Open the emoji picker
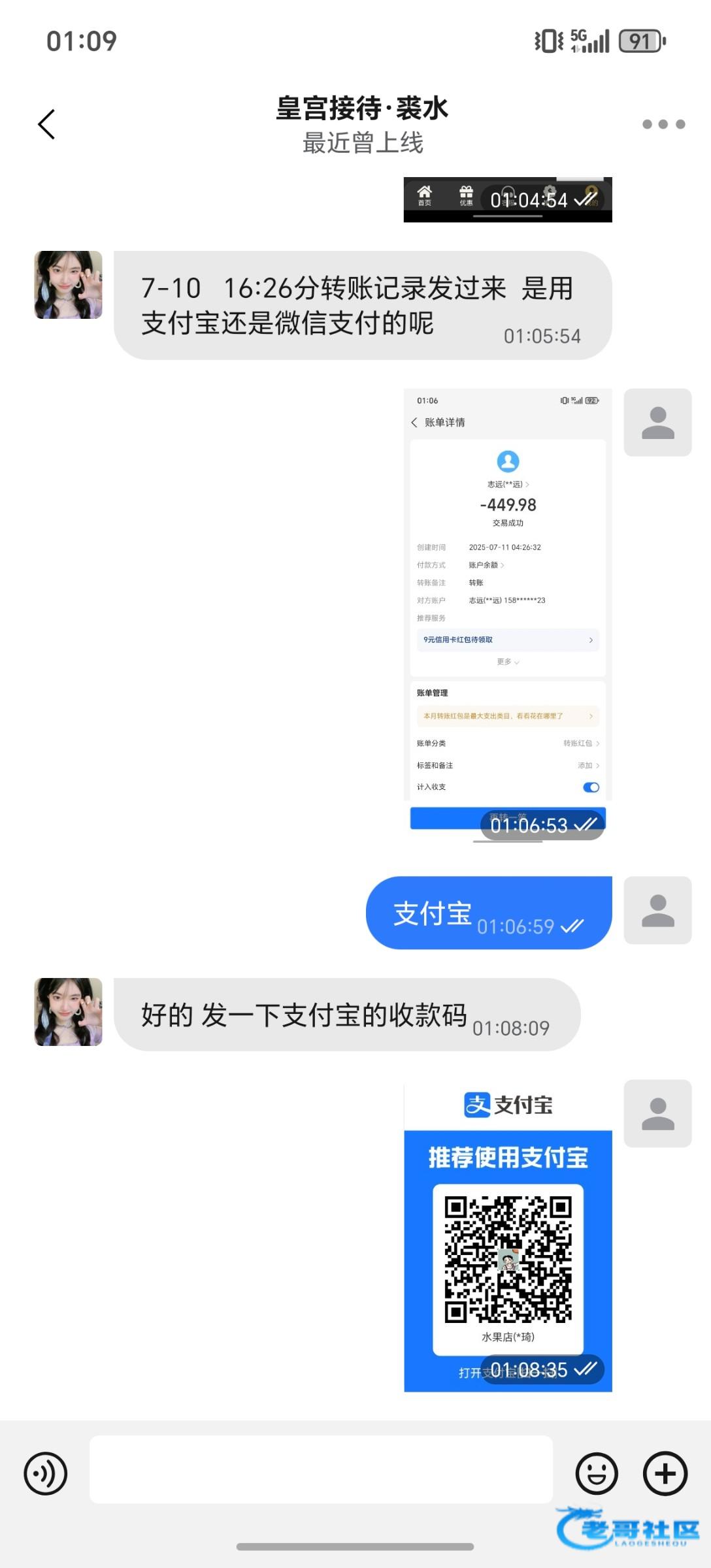 pyautogui.click(x=597, y=1473)
